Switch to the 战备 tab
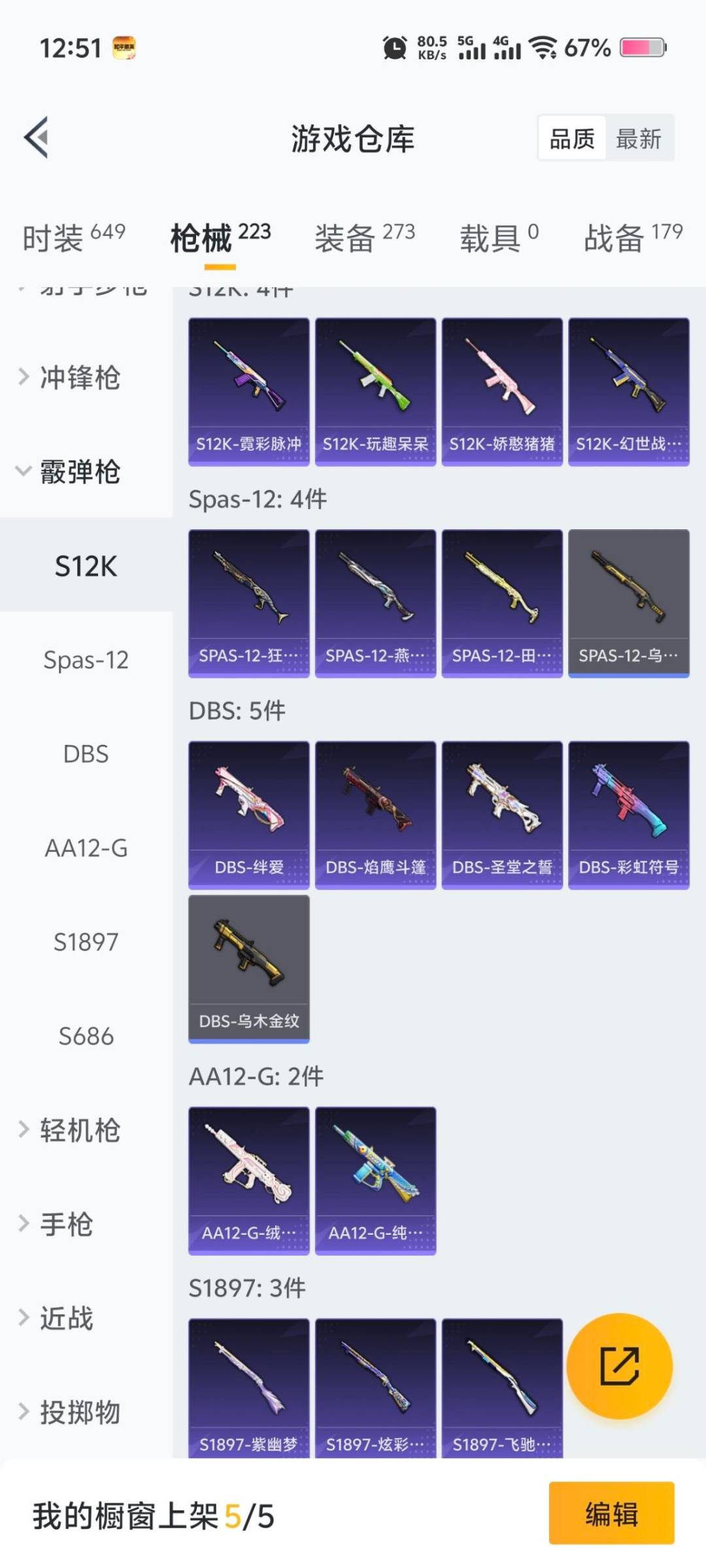Image resolution: width=706 pixels, height=1568 pixels. click(632, 237)
